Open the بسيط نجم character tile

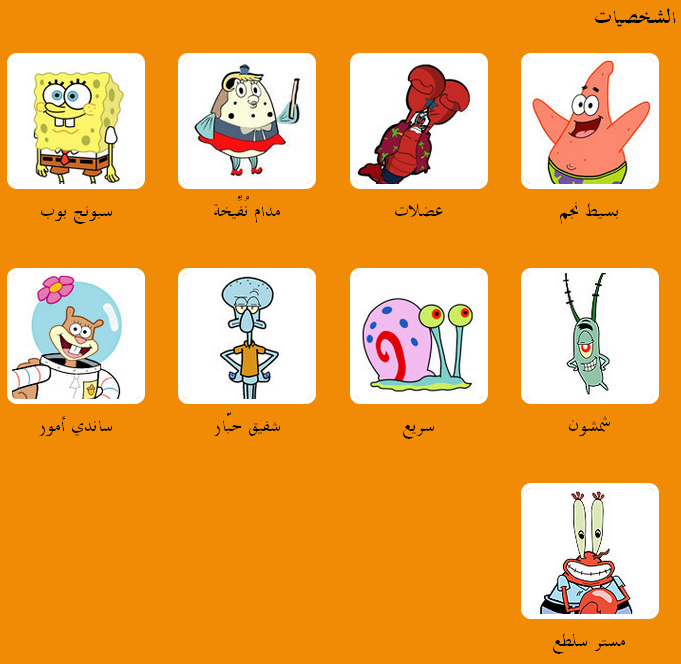pyautogui.click(x=590, y=121)
